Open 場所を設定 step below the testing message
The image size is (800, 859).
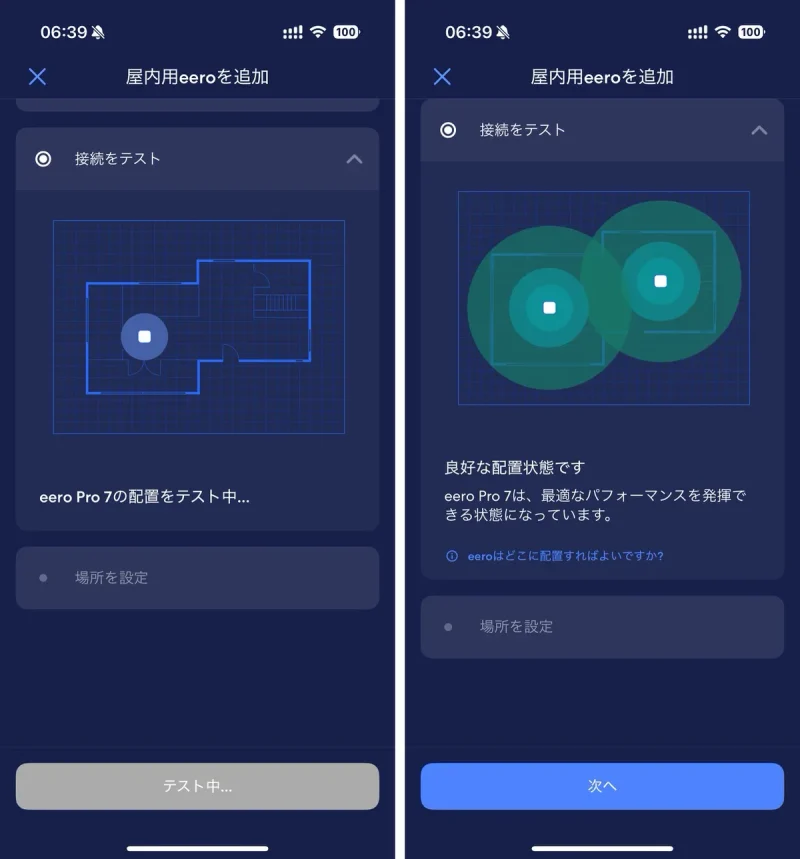(x=197, y=578)
